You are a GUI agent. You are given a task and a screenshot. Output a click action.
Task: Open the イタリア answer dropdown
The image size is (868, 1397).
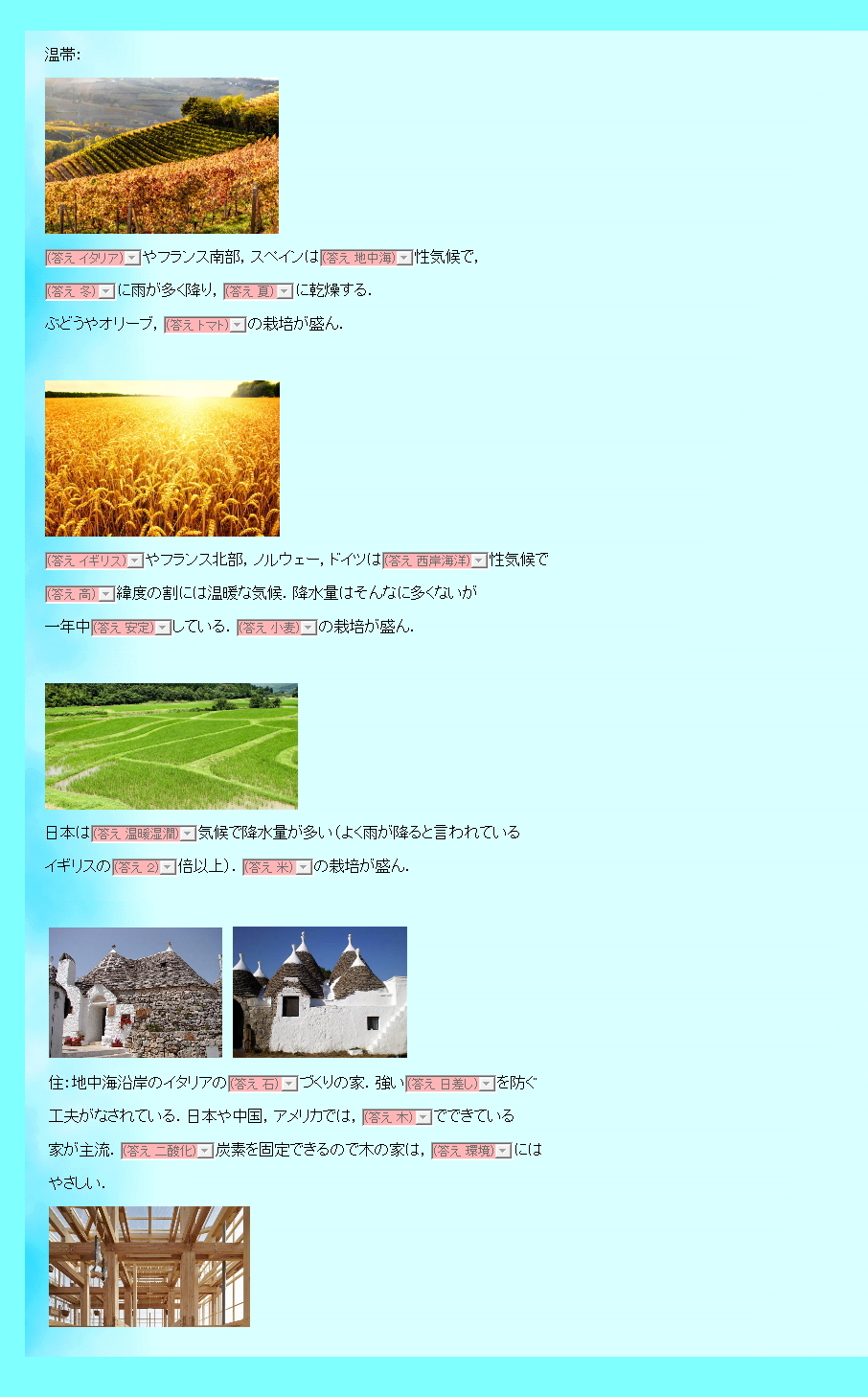coord(93,258)
